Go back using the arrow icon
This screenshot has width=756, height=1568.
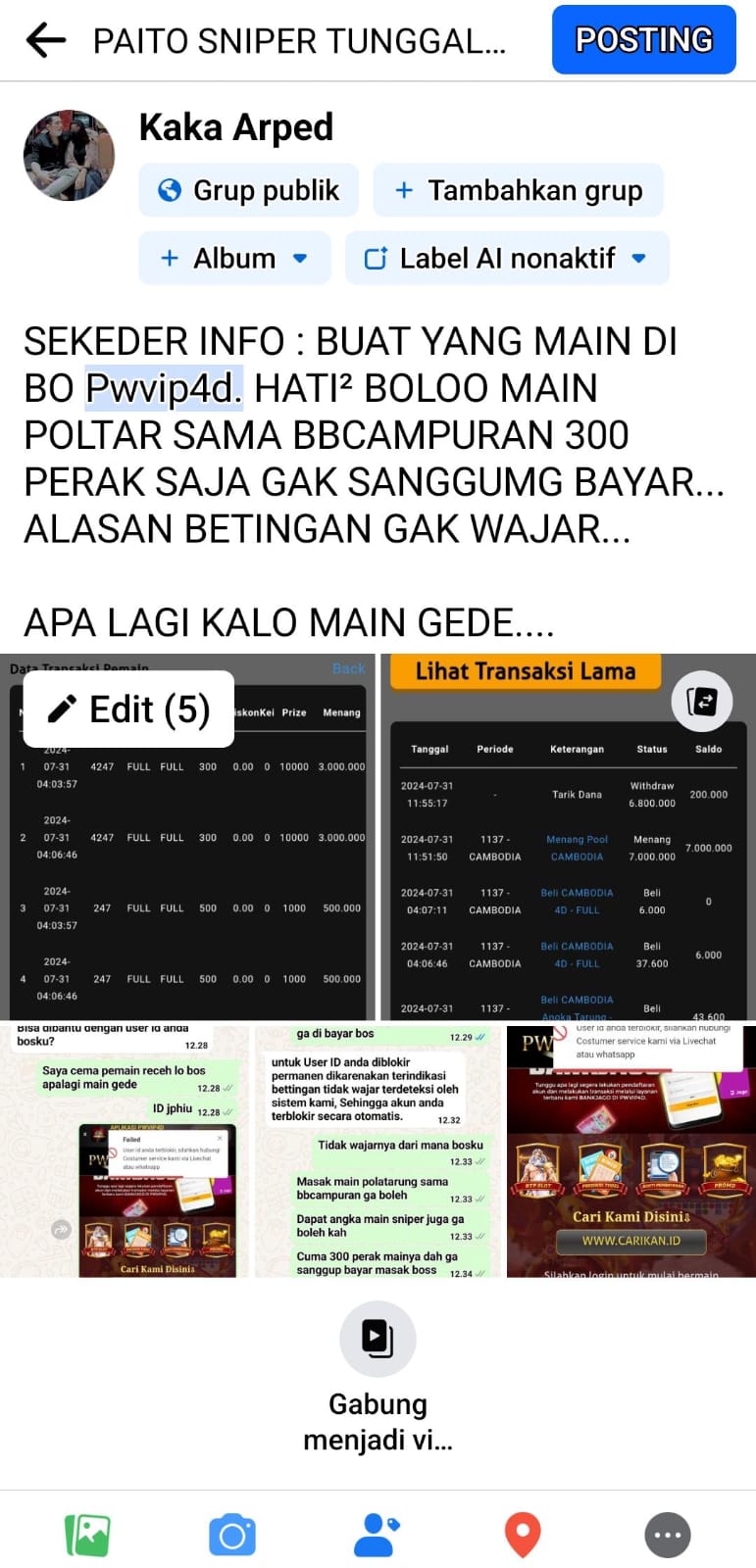pos(45,40)
